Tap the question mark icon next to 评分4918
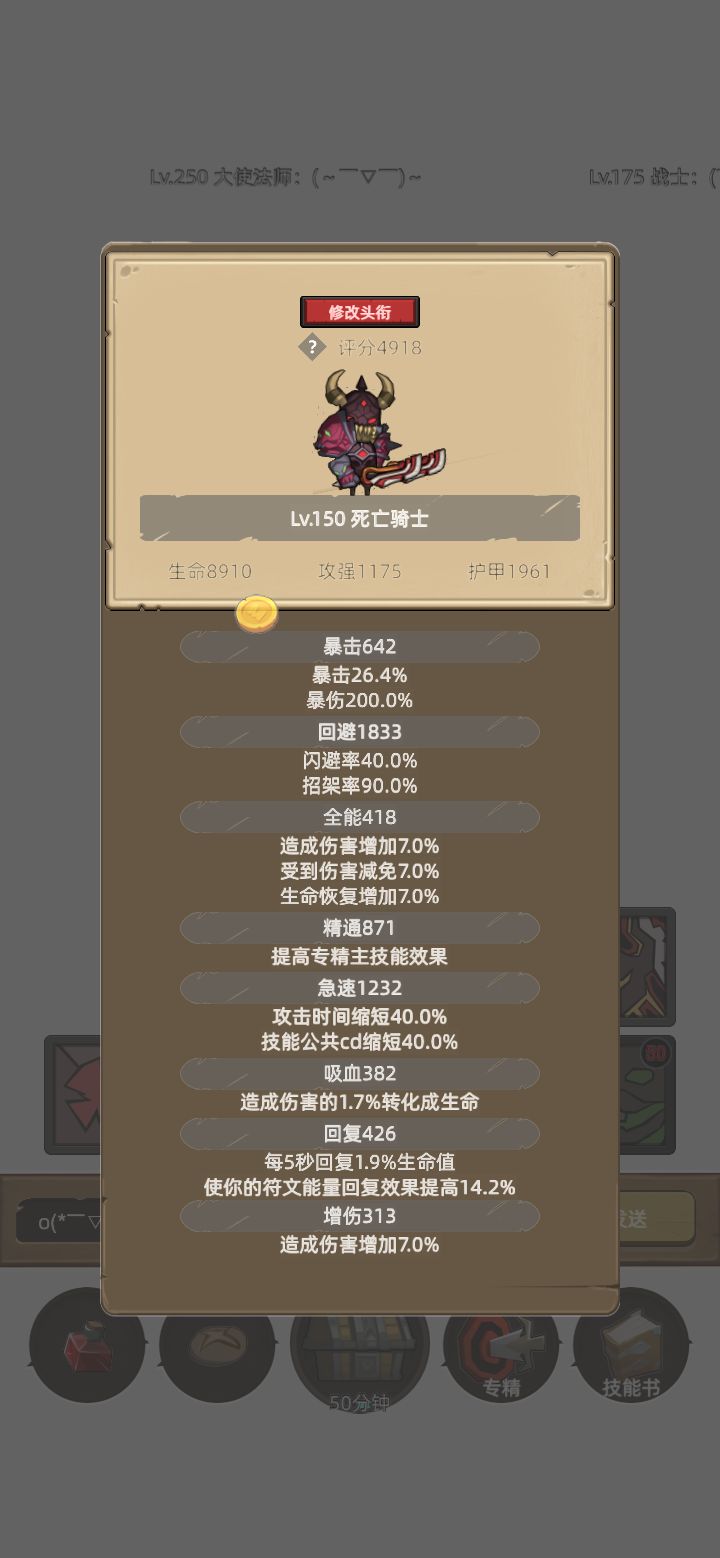 [315, 347]
